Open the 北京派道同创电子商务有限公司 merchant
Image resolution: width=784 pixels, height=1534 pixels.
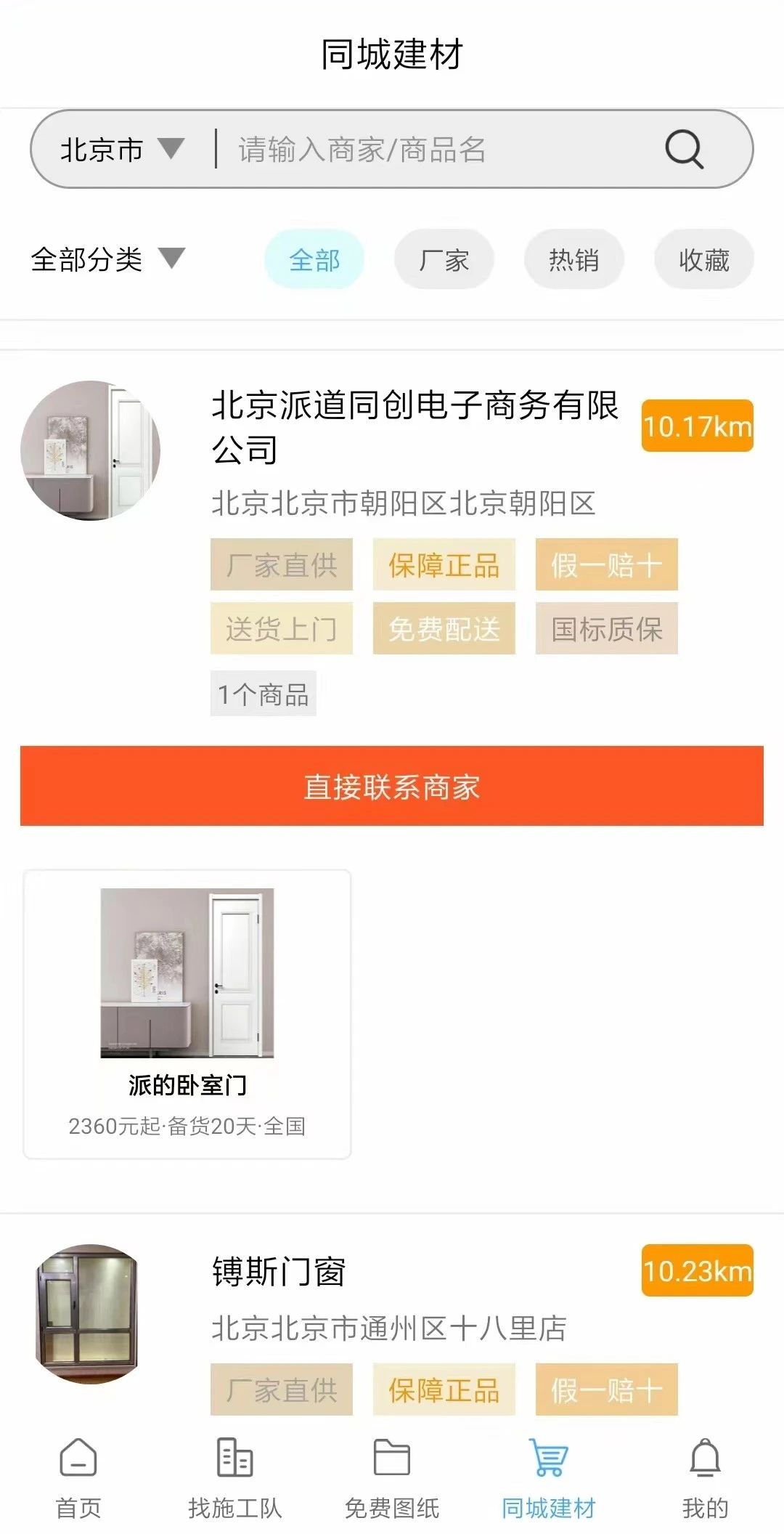[414, 426]
